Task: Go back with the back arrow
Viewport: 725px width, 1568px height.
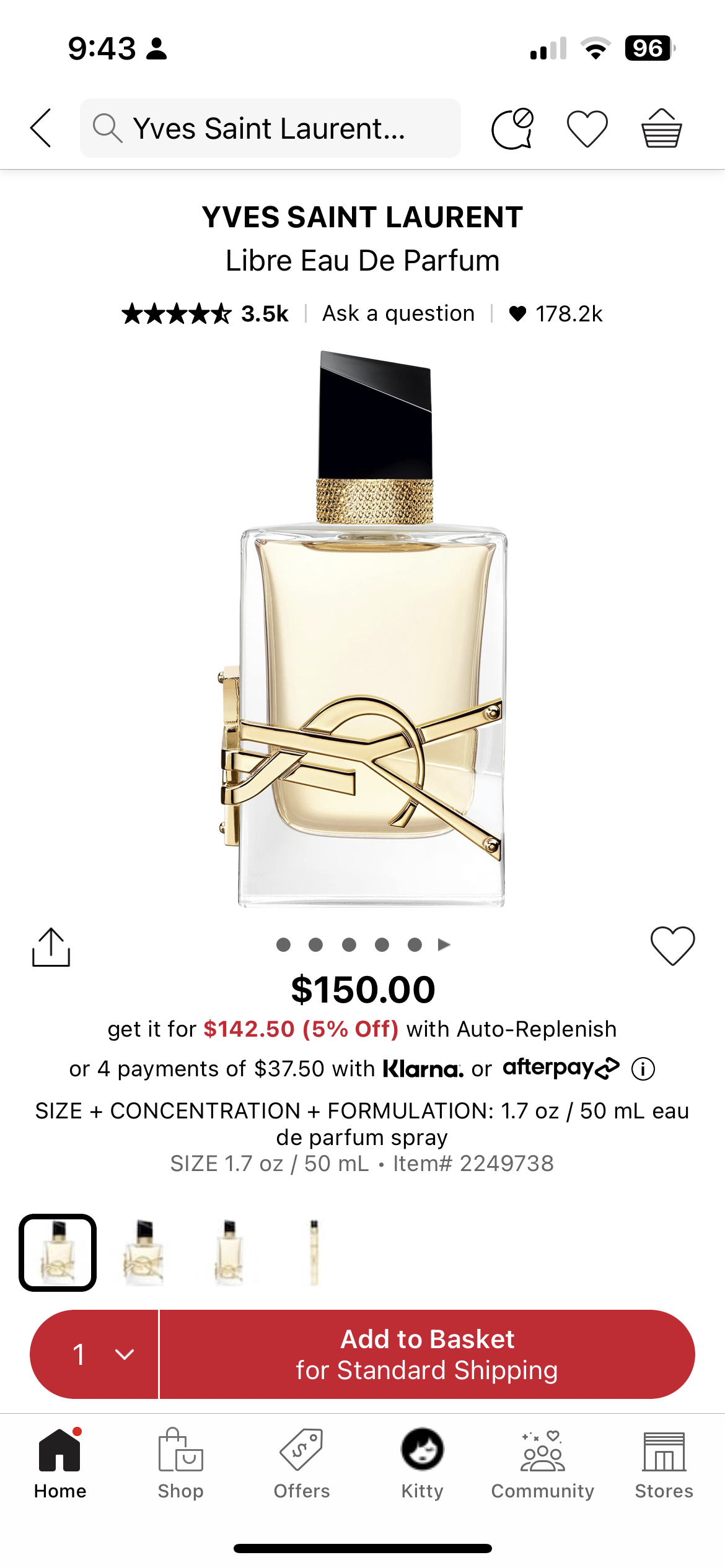Action: (41, 128)
